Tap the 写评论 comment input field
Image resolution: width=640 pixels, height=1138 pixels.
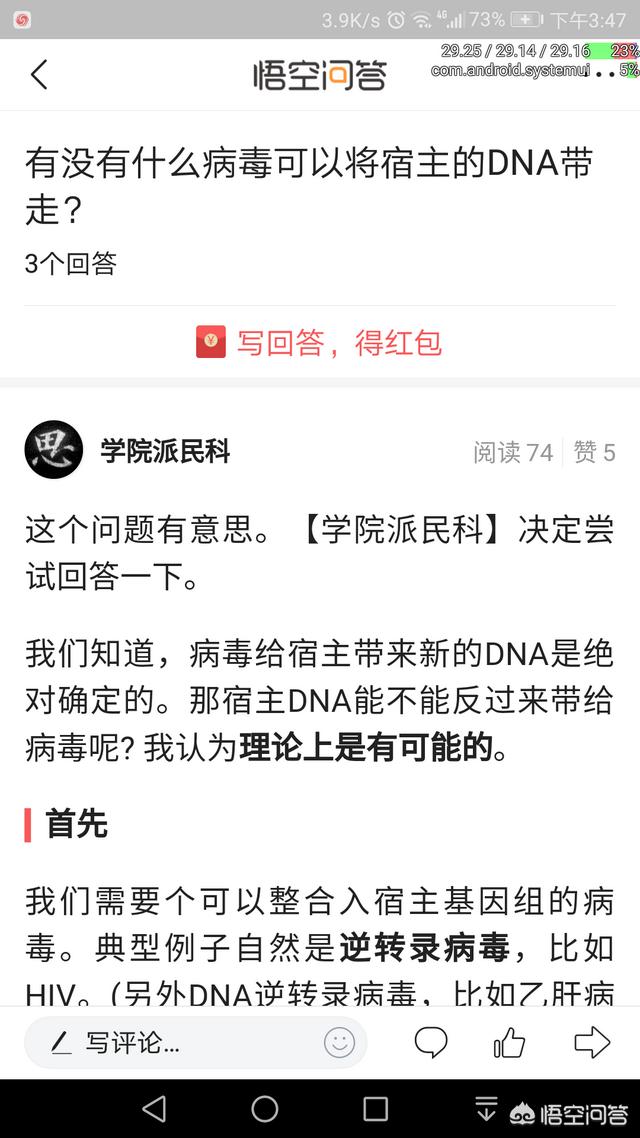pos(170,1044)
